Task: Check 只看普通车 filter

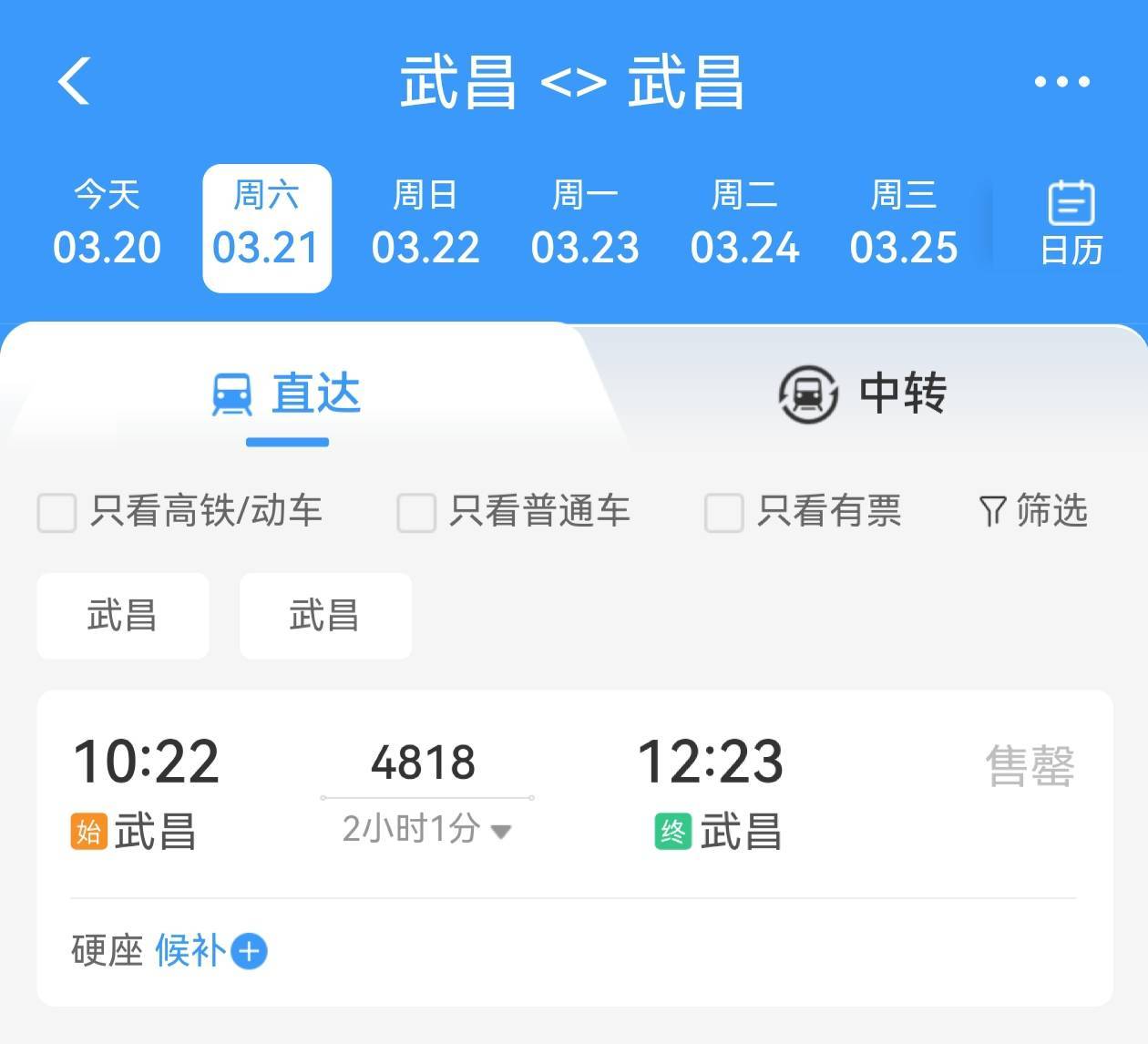Action: pos(416,512)
